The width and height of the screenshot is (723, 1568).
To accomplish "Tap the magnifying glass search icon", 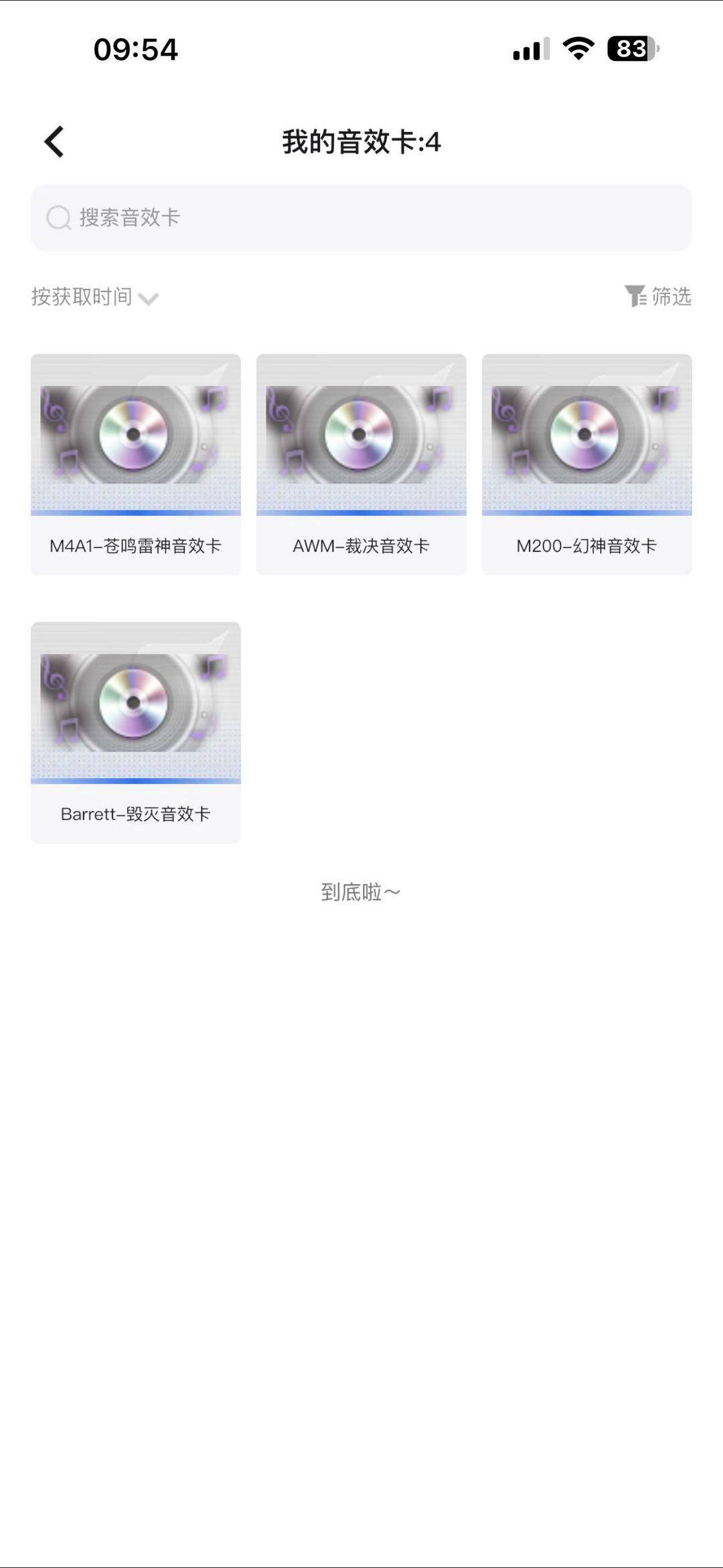I will 58,217.
